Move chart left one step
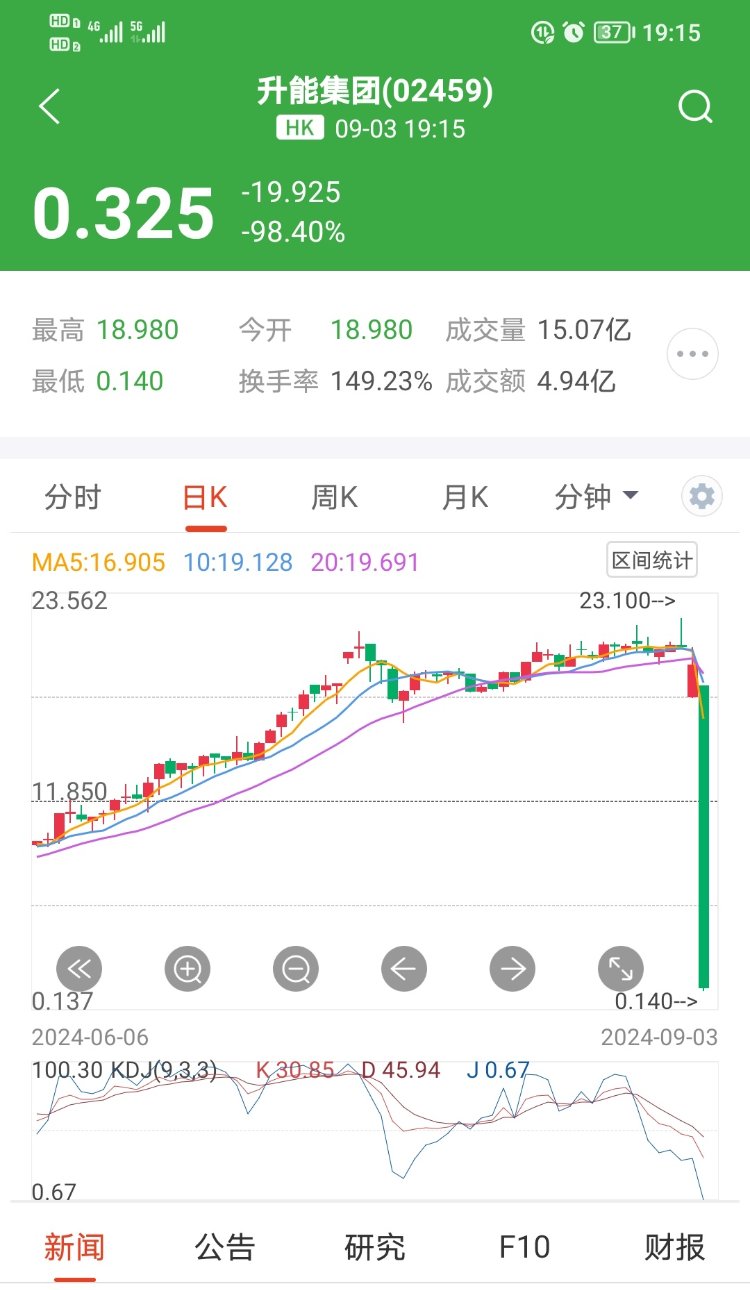750x1290 pixels. pos(404,968)
